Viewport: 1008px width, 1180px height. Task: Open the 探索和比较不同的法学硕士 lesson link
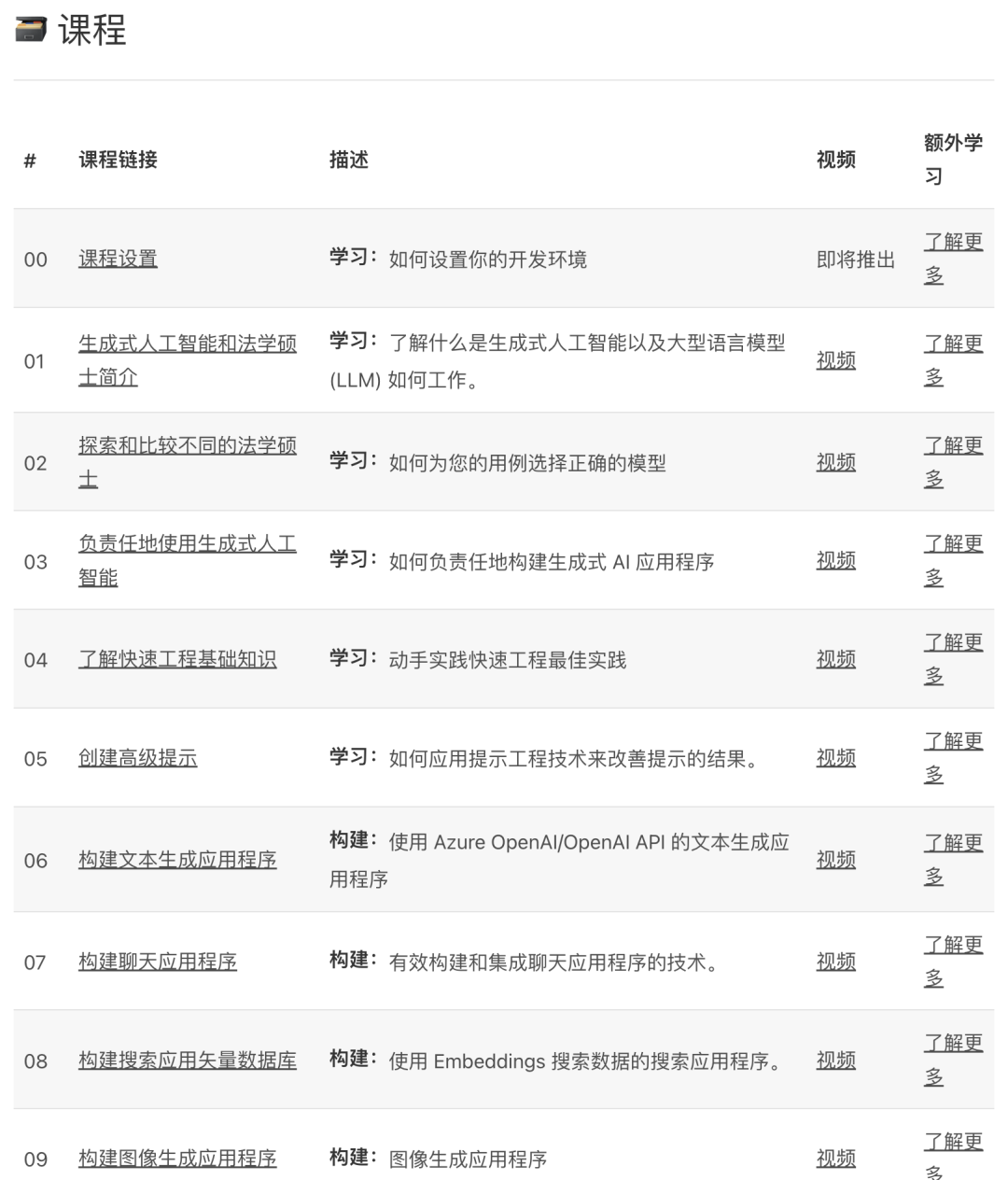[x=188, y=462]
